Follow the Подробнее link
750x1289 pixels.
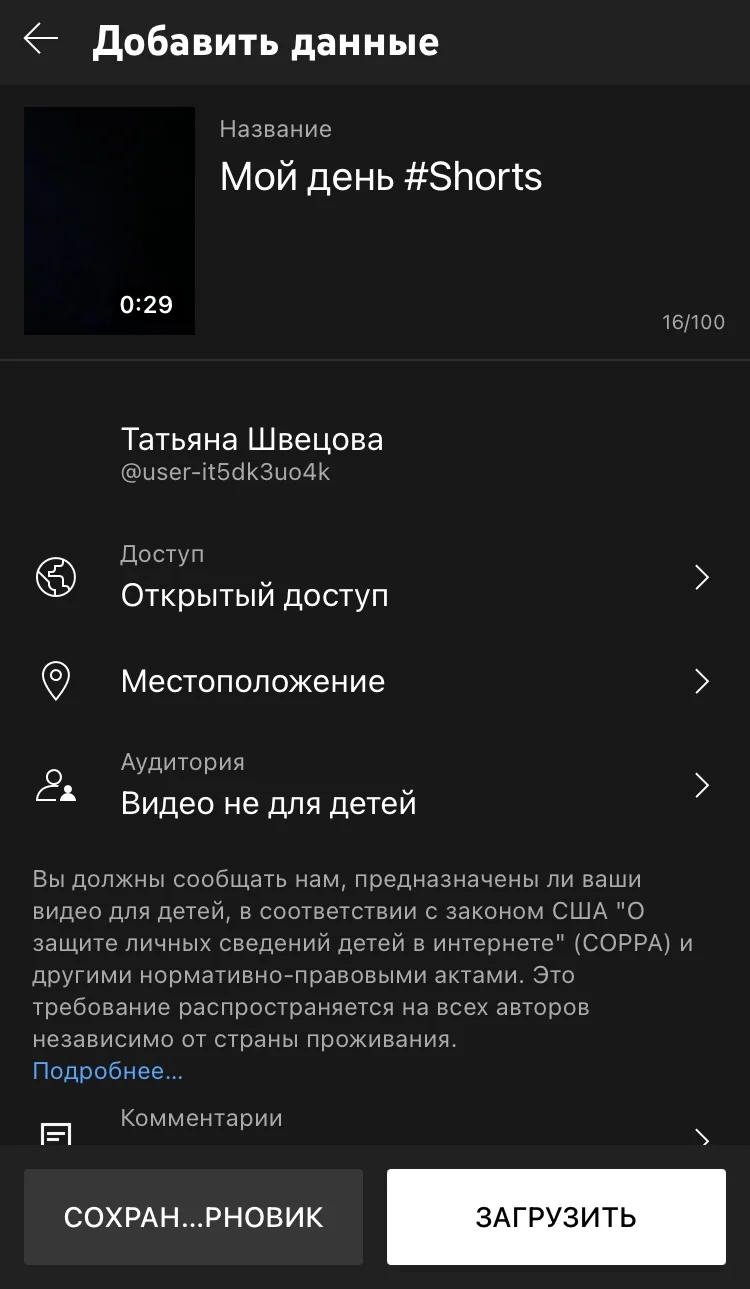pos(108,1071)
